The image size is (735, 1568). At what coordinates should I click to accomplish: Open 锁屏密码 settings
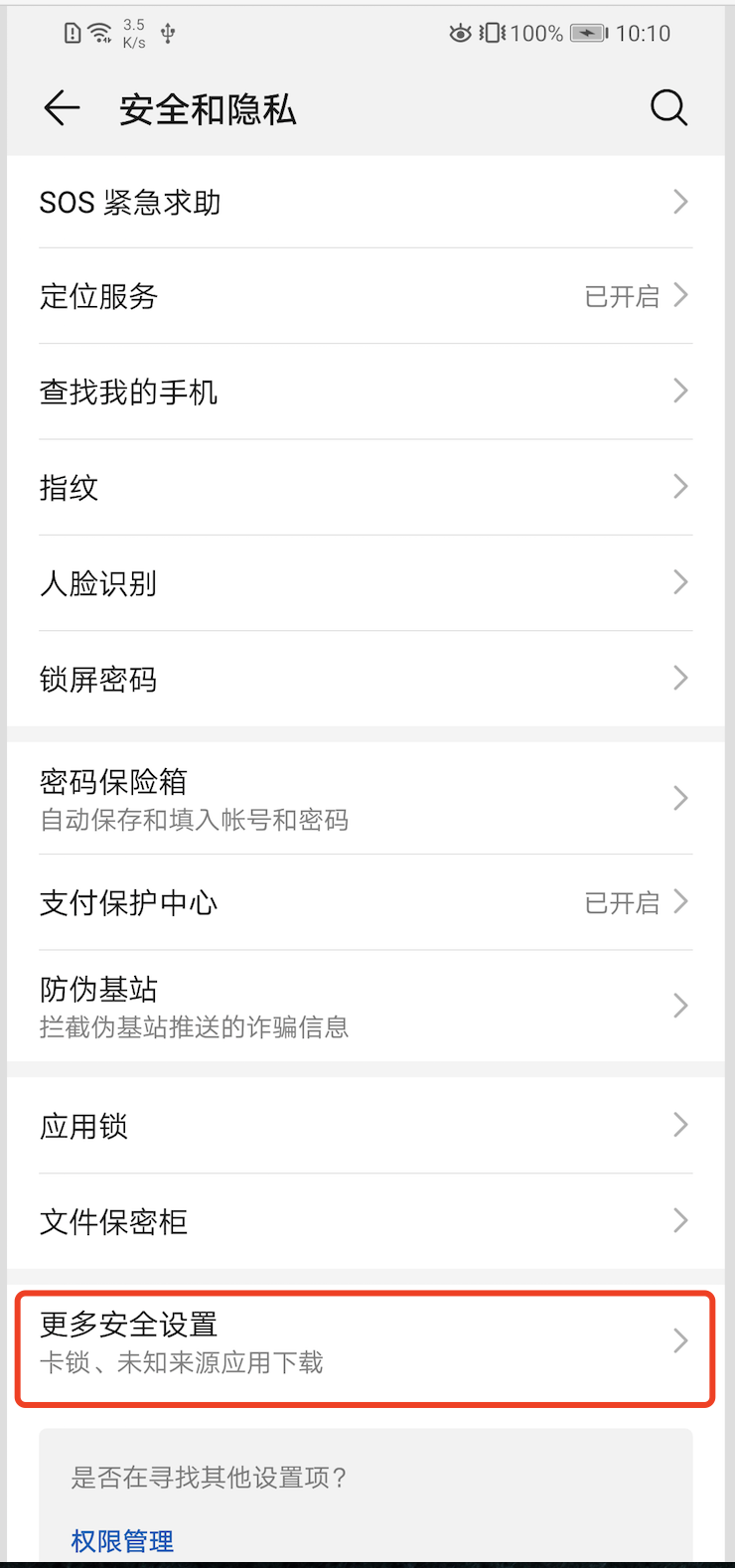coord(366,680)
